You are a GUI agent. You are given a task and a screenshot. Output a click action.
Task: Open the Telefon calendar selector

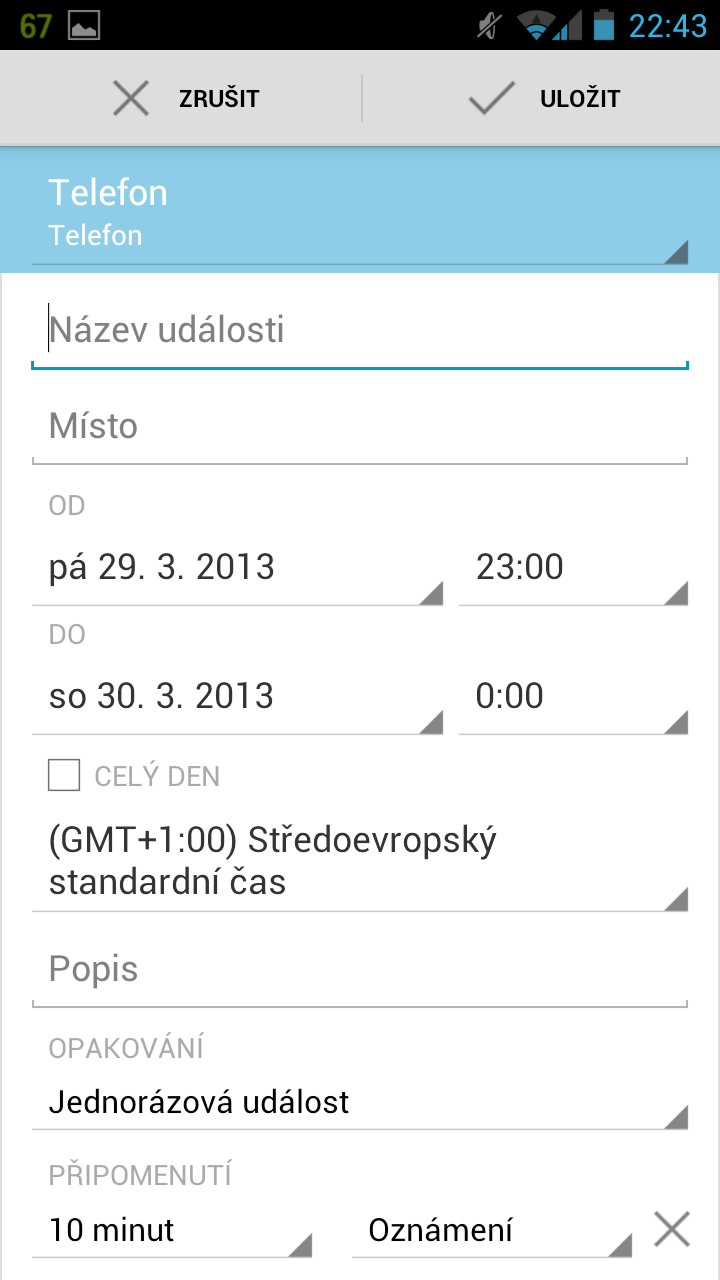[x=360, y=212]
